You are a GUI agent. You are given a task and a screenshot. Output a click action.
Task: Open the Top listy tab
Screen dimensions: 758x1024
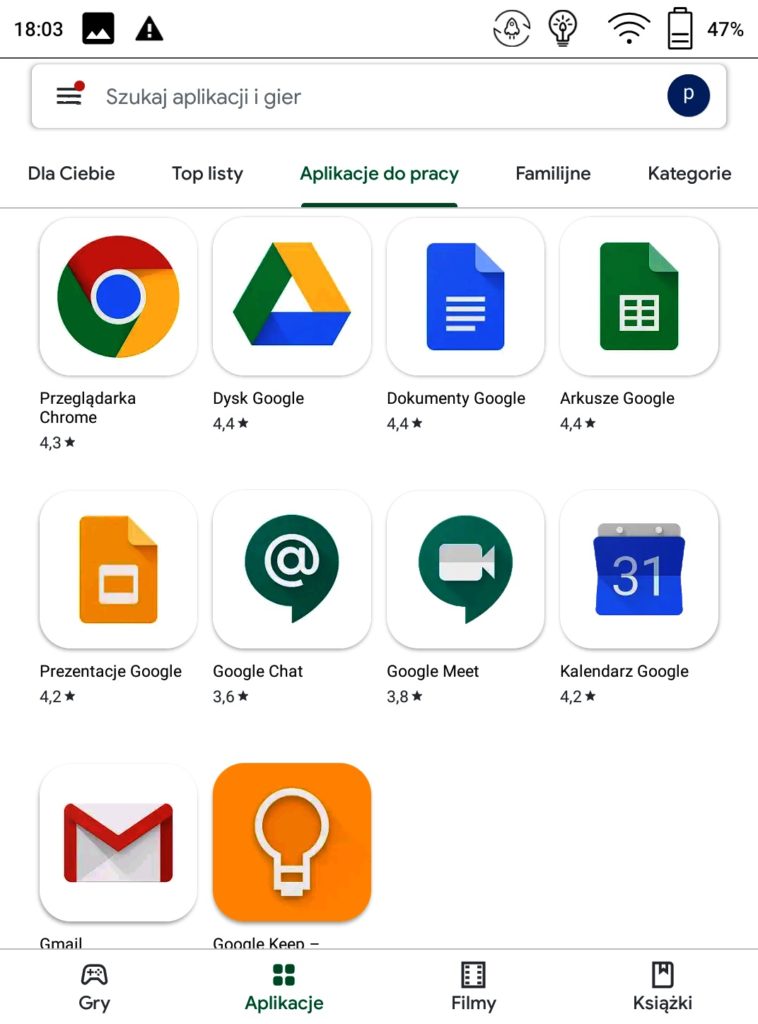click(x=207, y=173)
